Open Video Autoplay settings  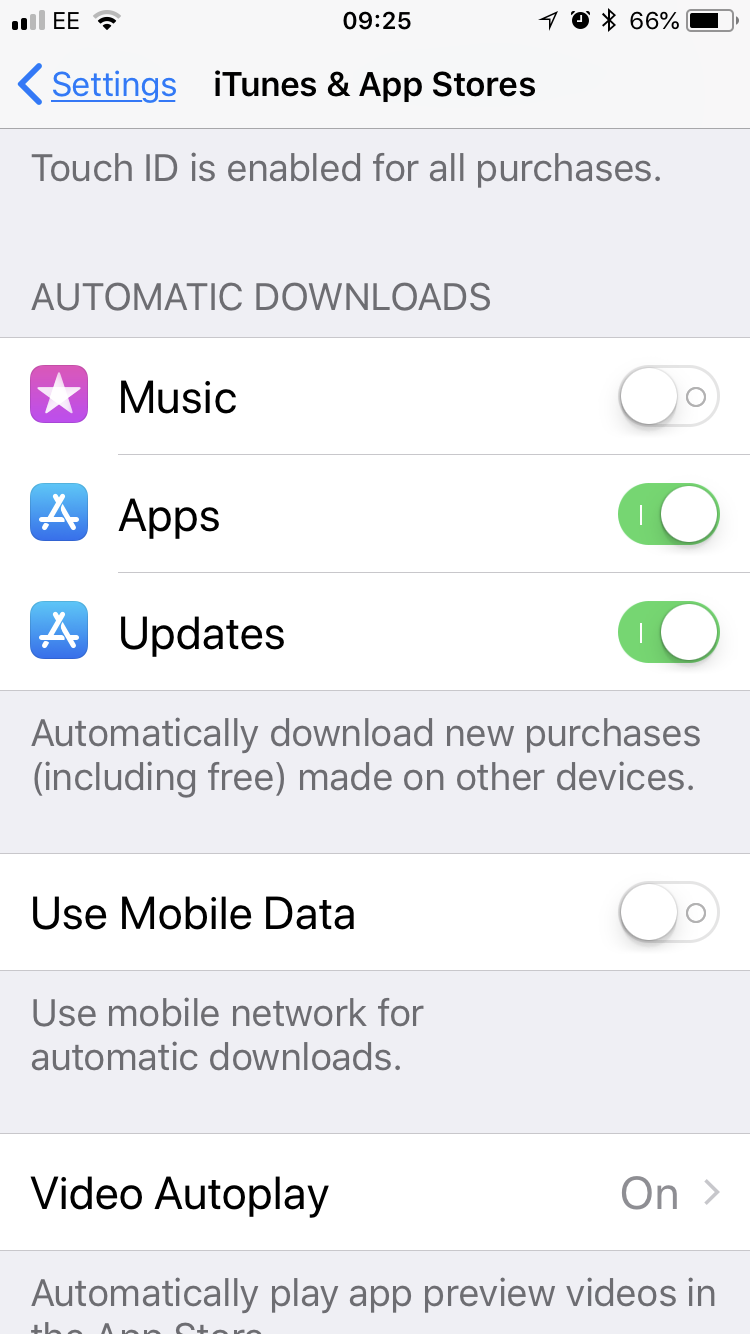pos(375,1193)
